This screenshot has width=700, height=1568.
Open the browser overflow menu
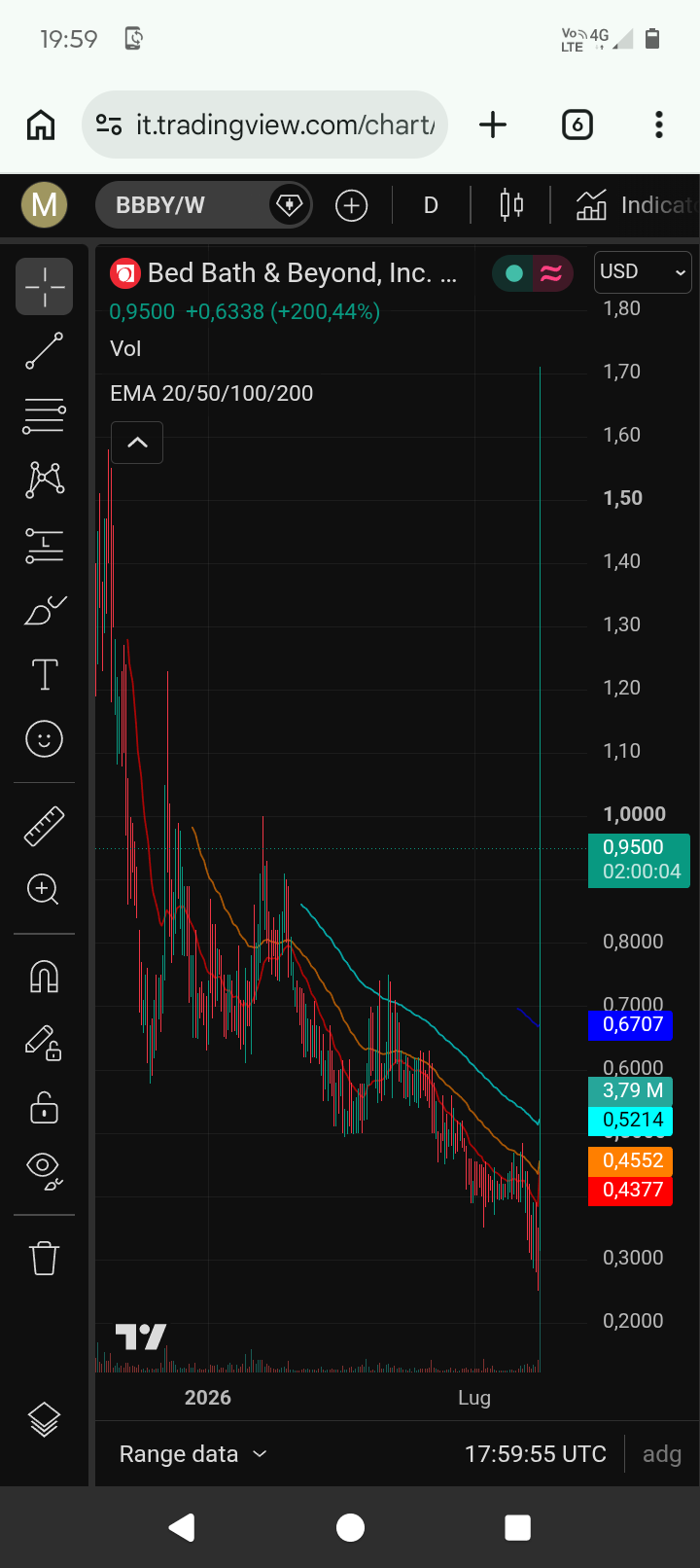pyautogui.click(x=659, y=125)
